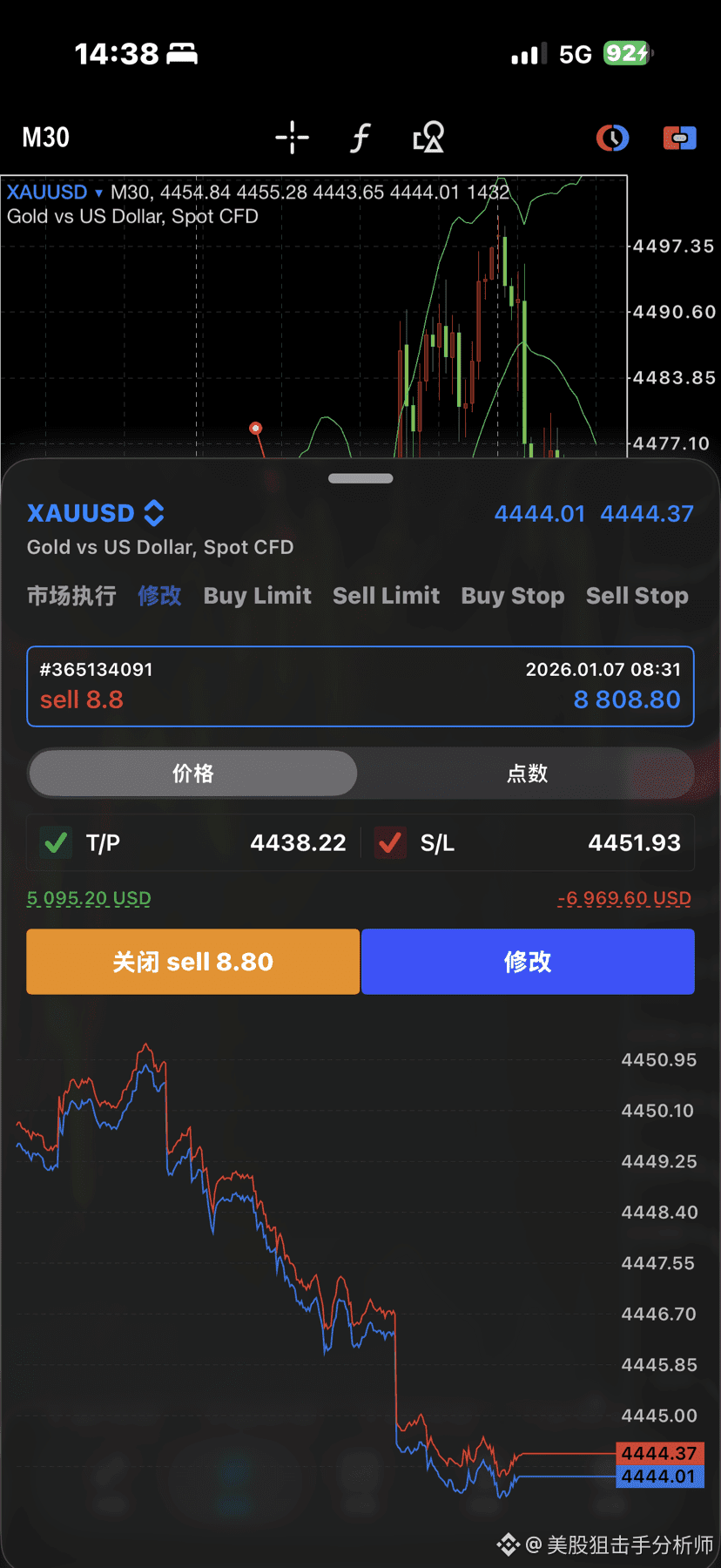
Task: Select position #365134091 sell 8.8
Action: (360, 686)
